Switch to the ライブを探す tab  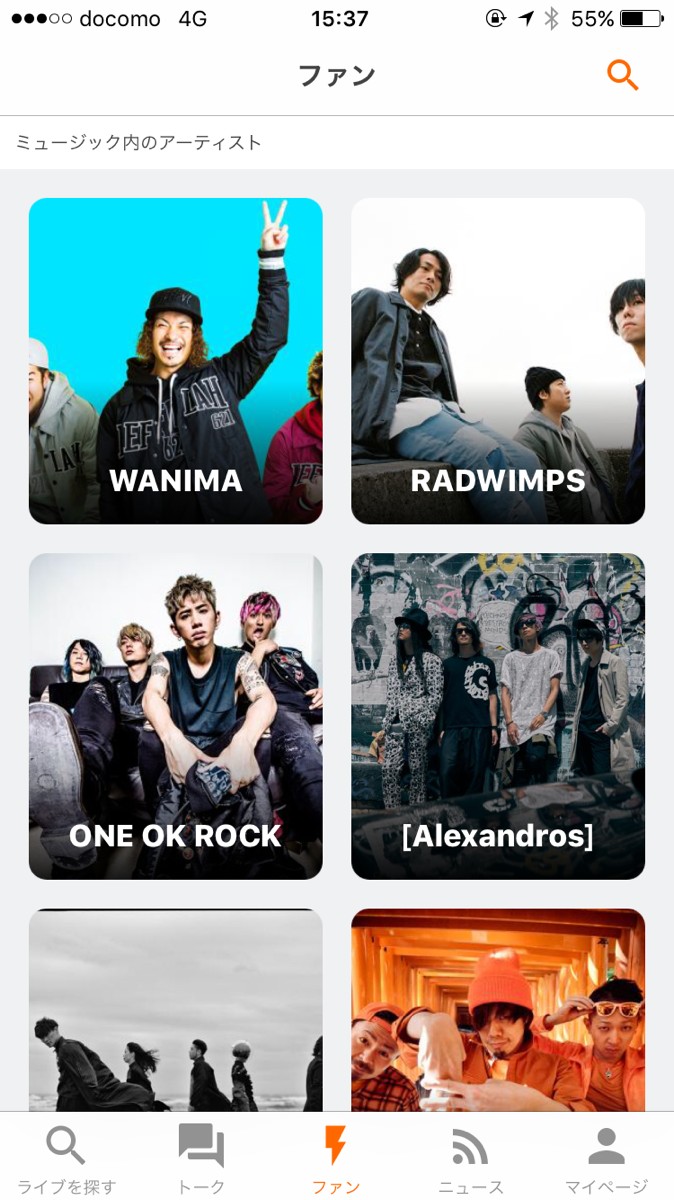tap(66, 1158)
